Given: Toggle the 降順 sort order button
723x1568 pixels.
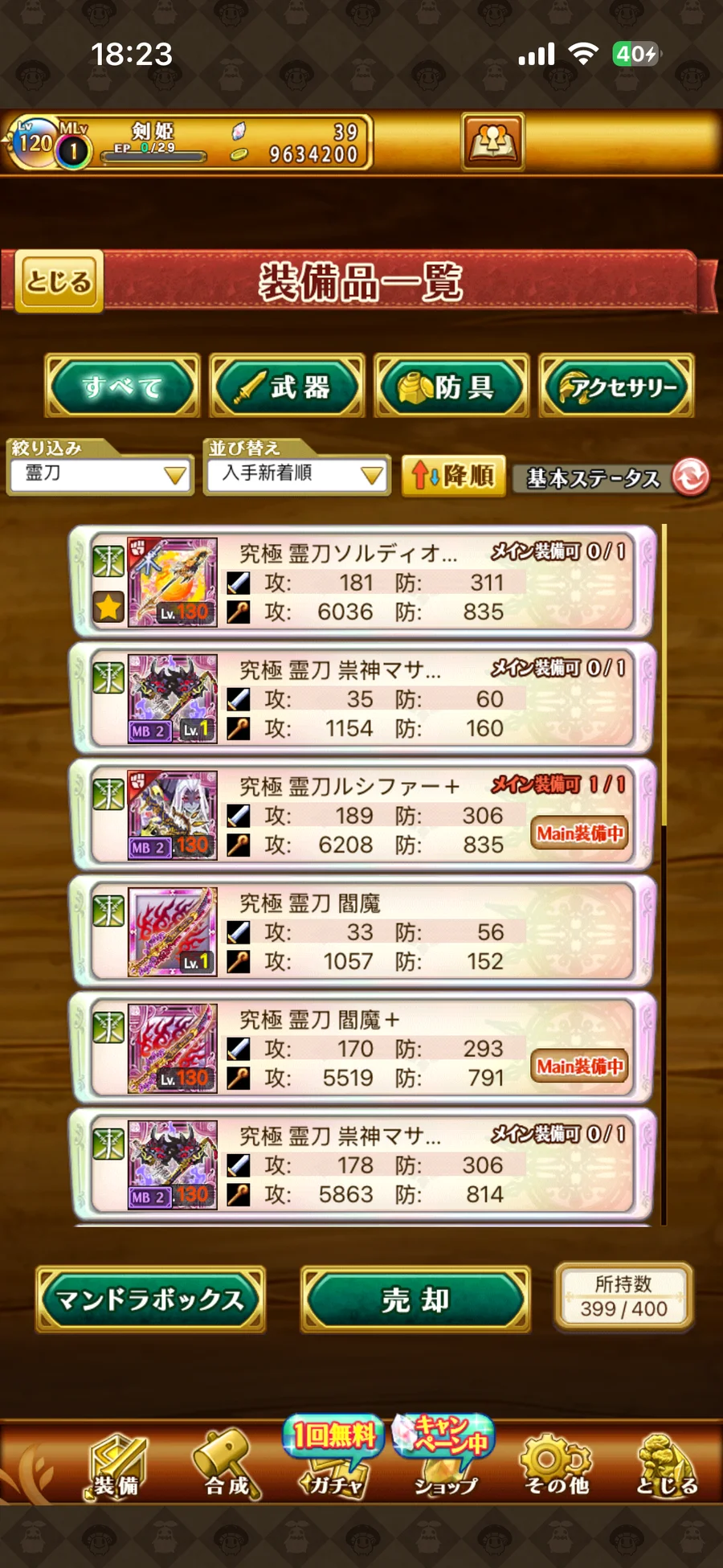Looking at the screenshot, I should tap(453, 476).
